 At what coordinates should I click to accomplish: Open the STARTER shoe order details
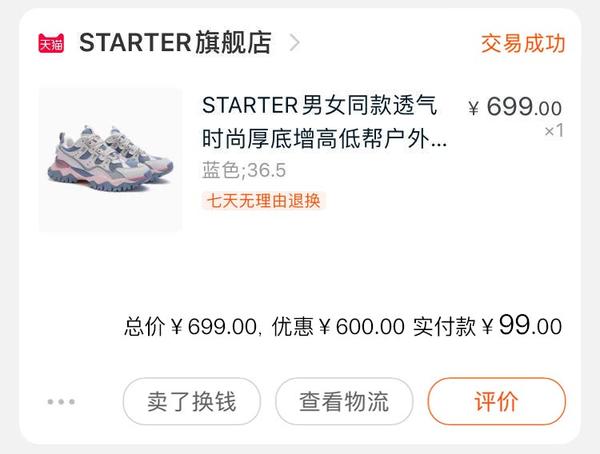324,121
